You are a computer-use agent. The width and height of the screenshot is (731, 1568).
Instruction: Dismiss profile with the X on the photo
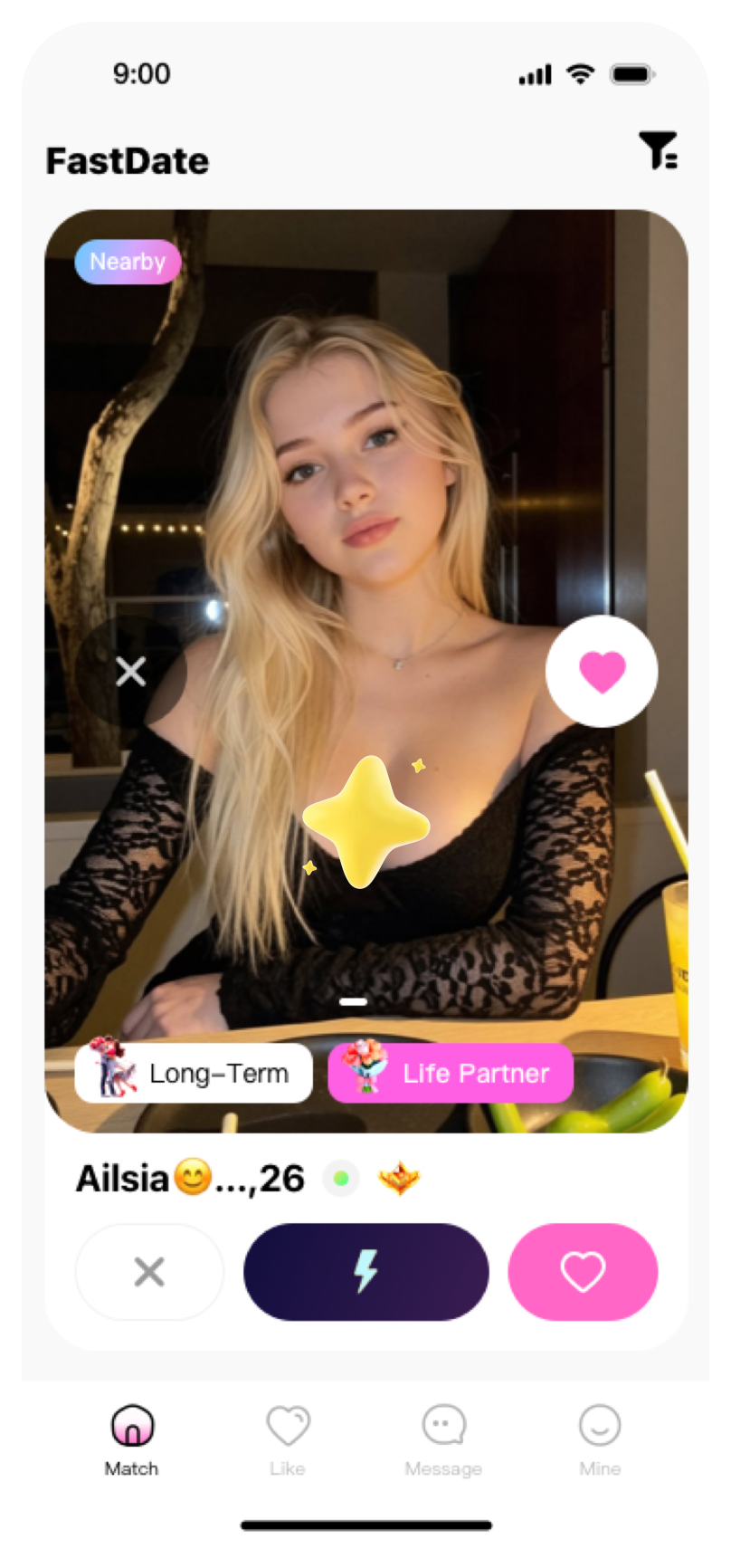131,672
